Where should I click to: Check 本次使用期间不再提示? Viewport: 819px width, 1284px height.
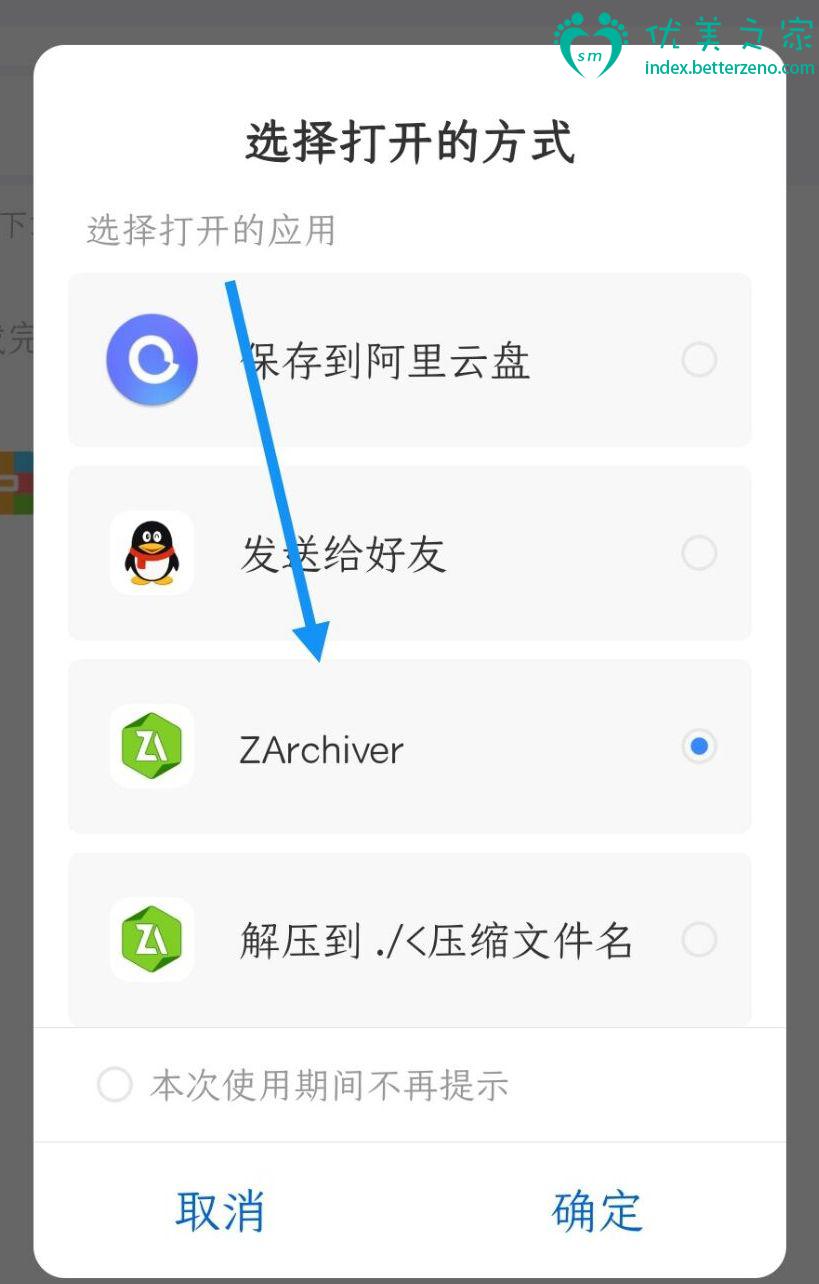tap(115, 1084)
